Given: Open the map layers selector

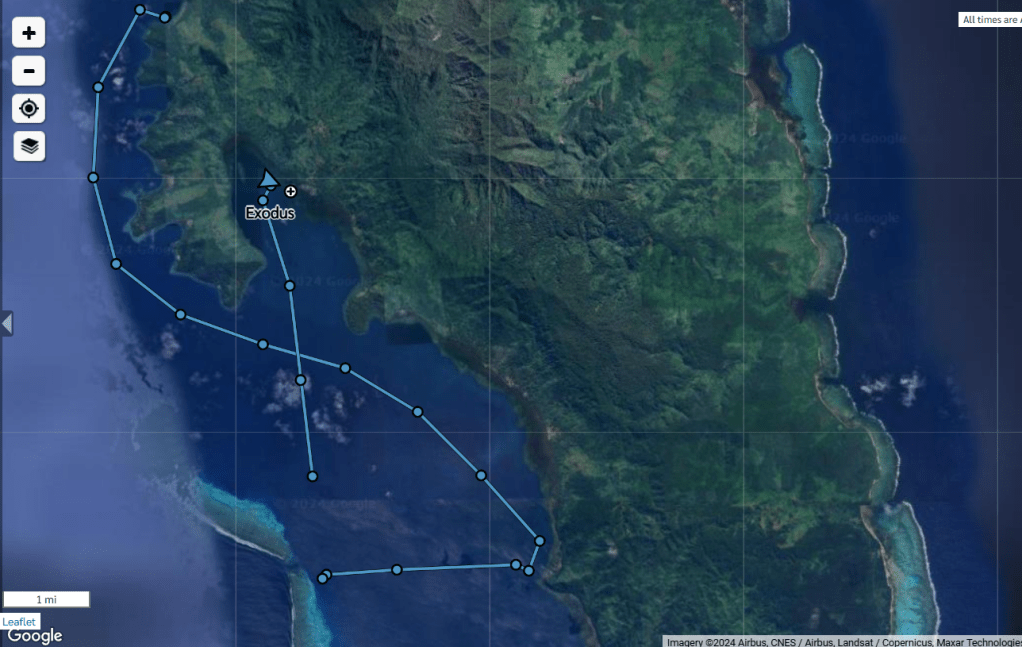Looking at the screenshot, I should tap(29, 146).
